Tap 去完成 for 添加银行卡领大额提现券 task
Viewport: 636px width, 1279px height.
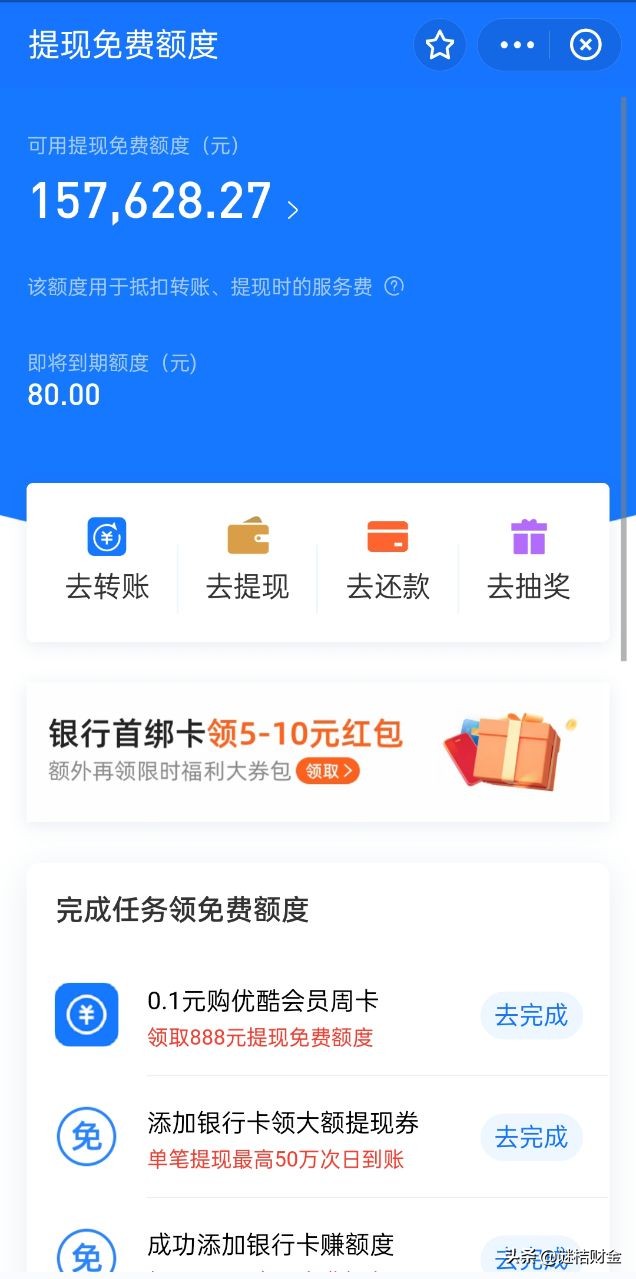[x=531, y=1137]
